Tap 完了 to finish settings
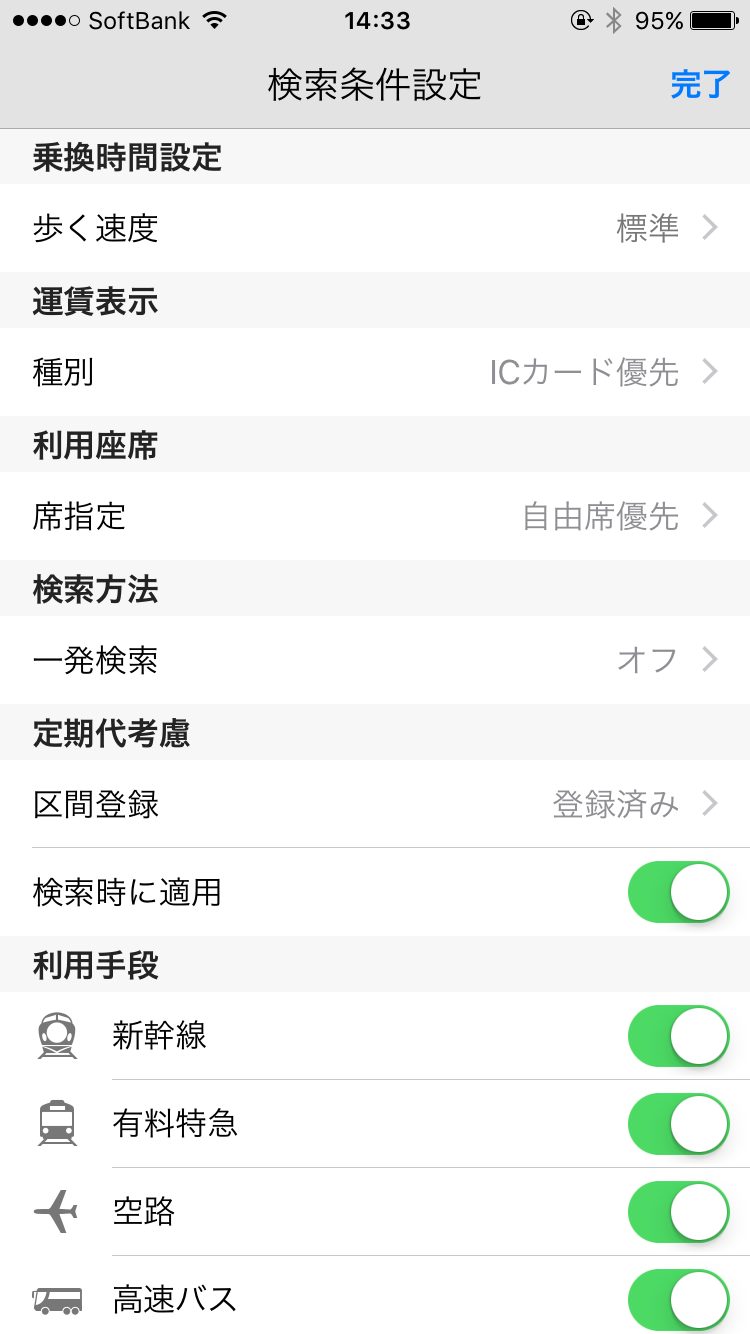This screenshot has width=750, height=1334. click(x=700, y=85)
